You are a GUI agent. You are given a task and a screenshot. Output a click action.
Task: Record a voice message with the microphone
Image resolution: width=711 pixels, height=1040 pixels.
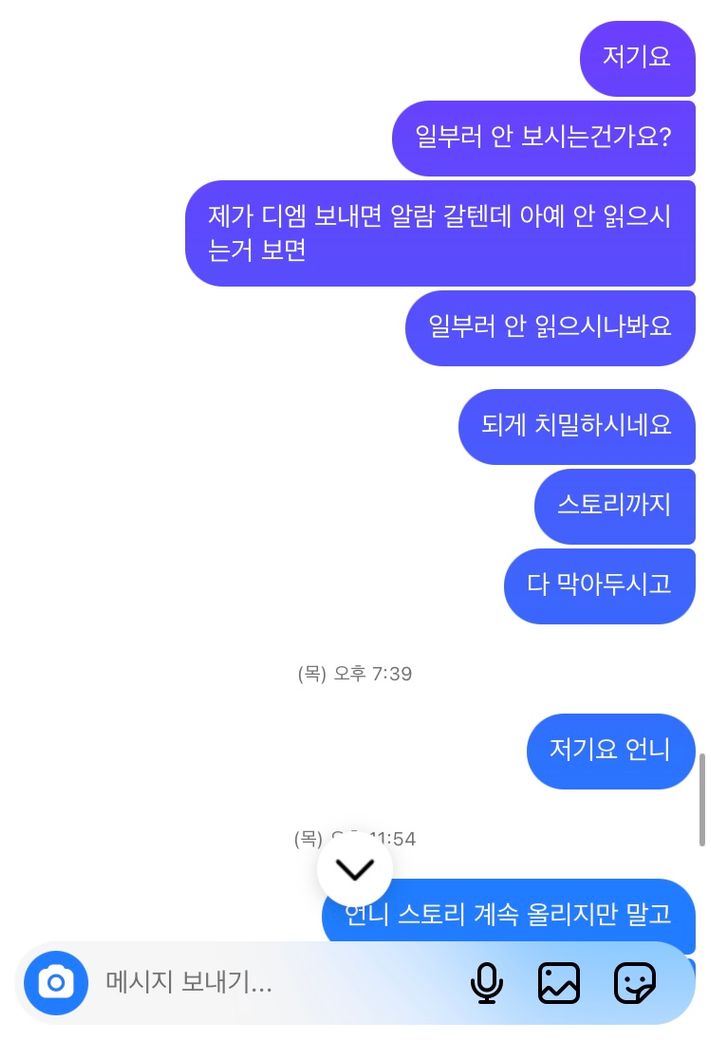click(x=487, y=983)
